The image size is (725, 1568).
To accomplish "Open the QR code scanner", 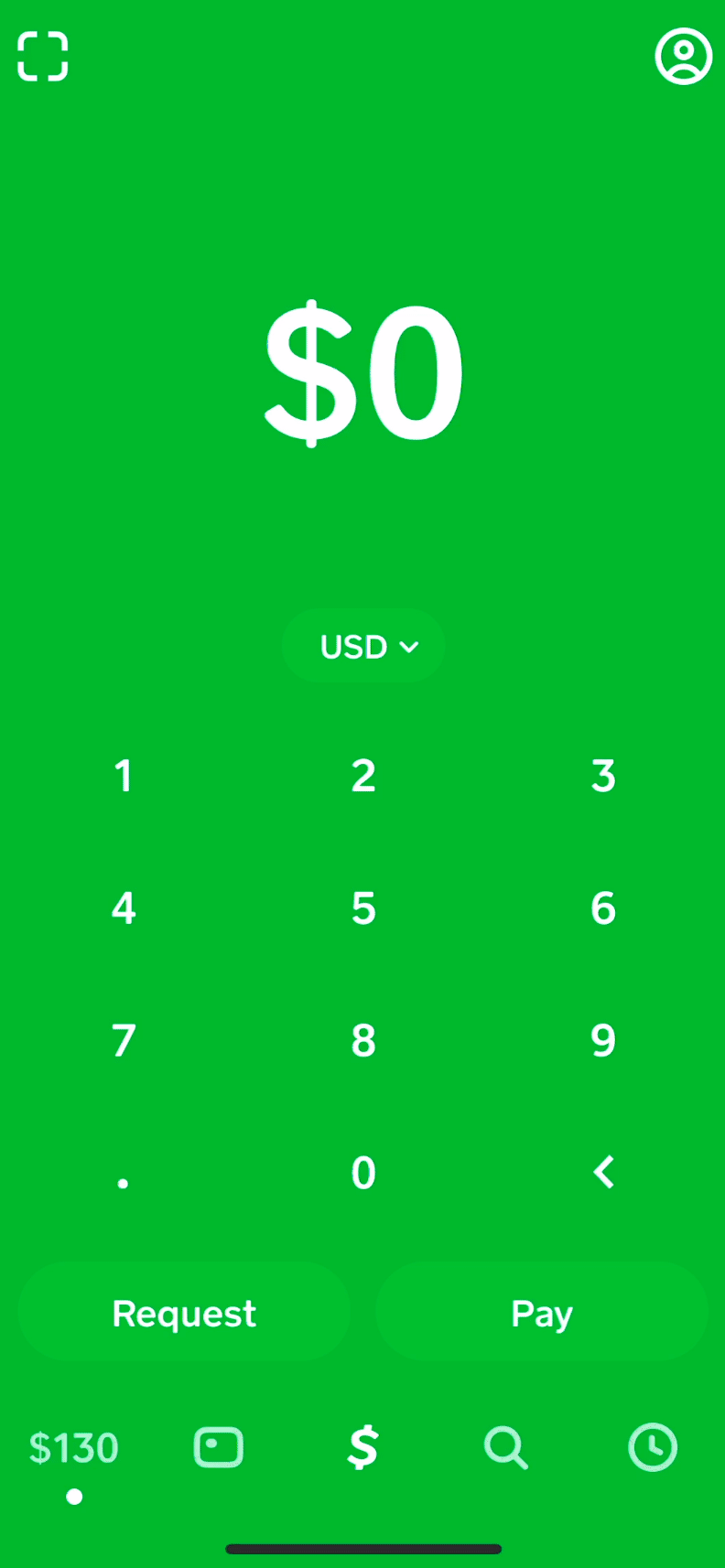I will [42, 56].
